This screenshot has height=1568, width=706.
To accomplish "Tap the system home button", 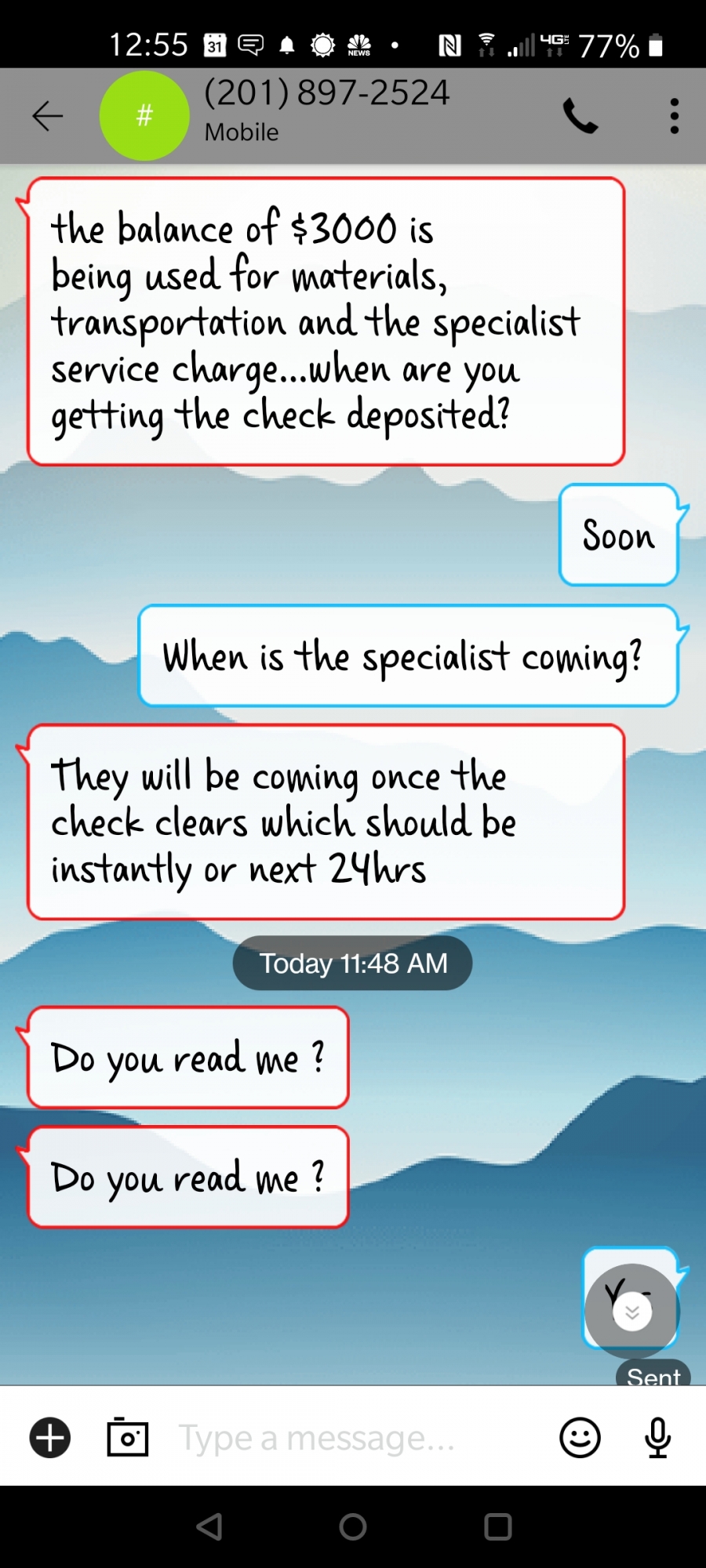I will 353,1526.
